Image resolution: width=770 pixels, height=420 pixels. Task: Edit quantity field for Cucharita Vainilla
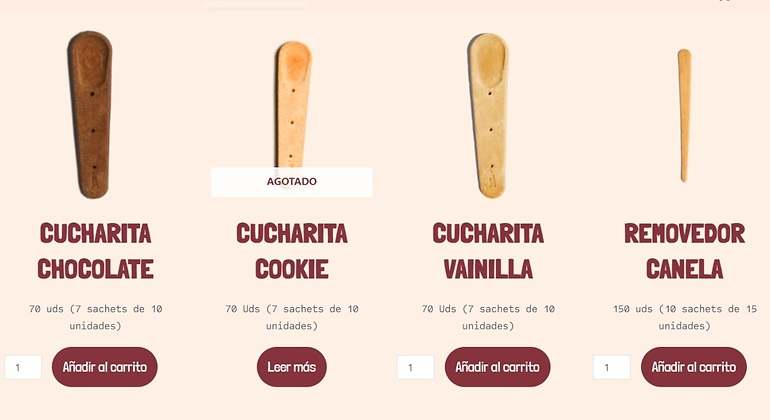coord(415,367)
